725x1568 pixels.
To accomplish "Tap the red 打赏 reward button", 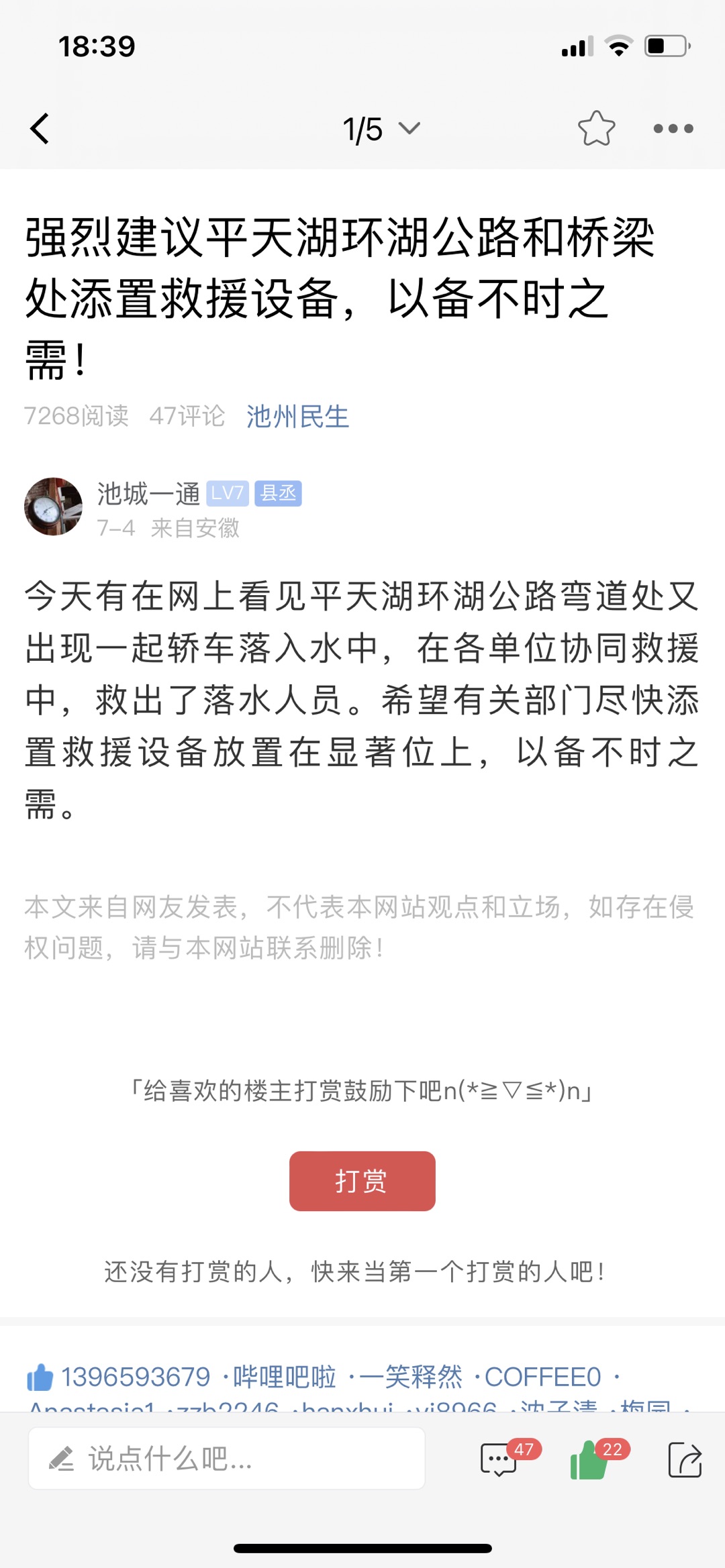I will [x=362, y=1181].
